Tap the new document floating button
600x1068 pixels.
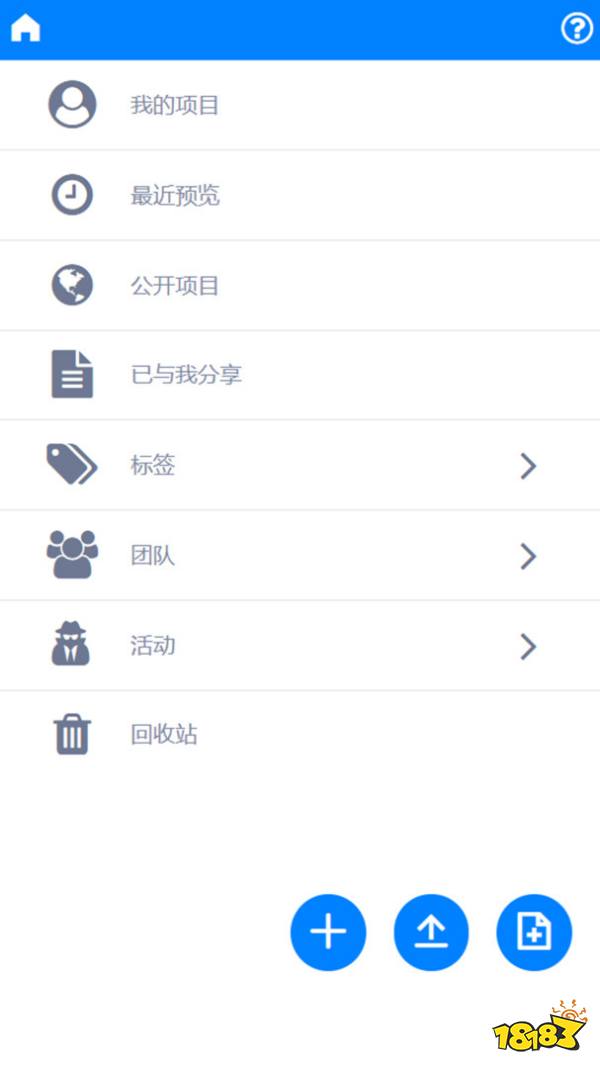(535, 932)
